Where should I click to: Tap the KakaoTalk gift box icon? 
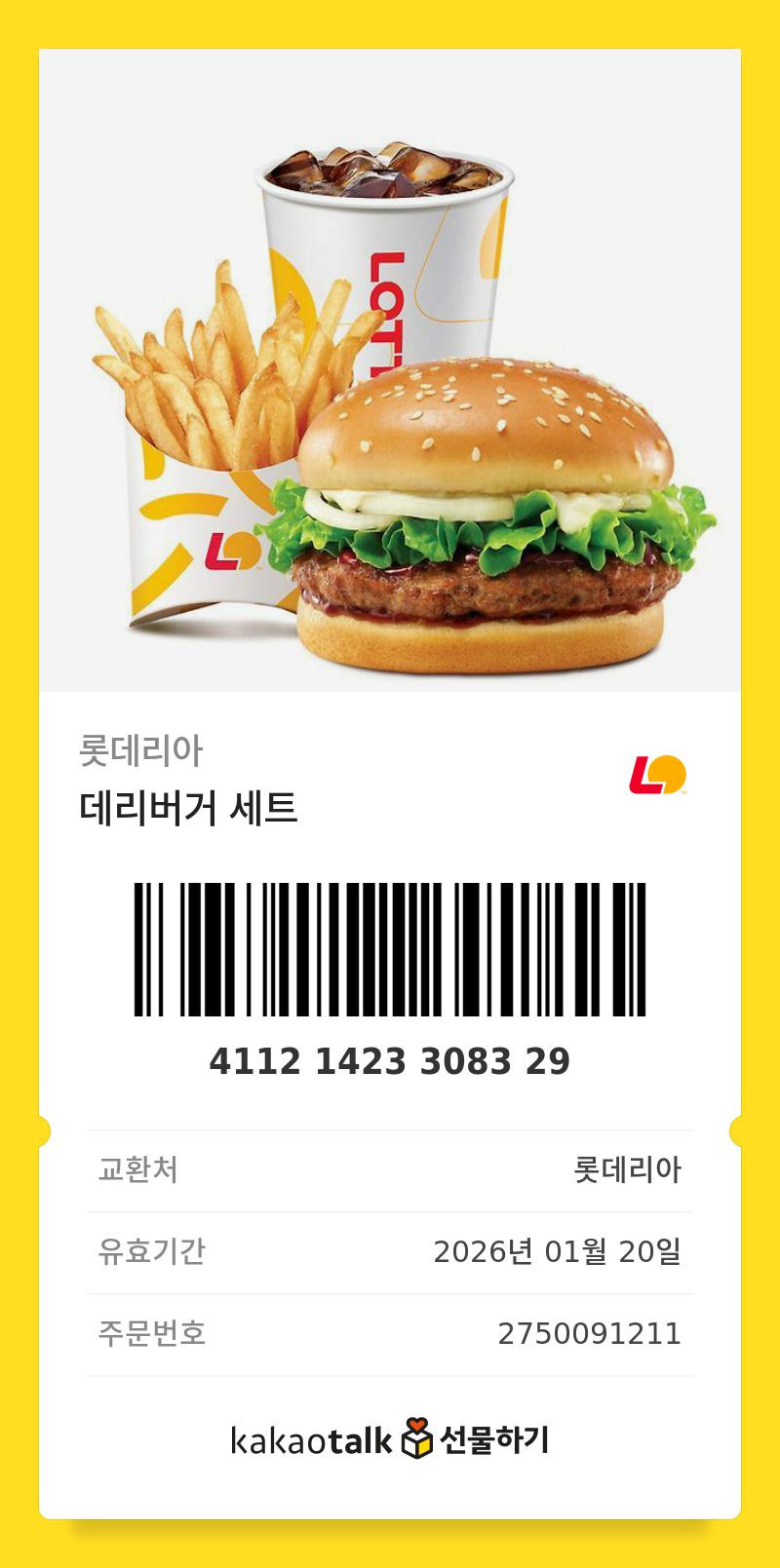(x=417, y=1439)
